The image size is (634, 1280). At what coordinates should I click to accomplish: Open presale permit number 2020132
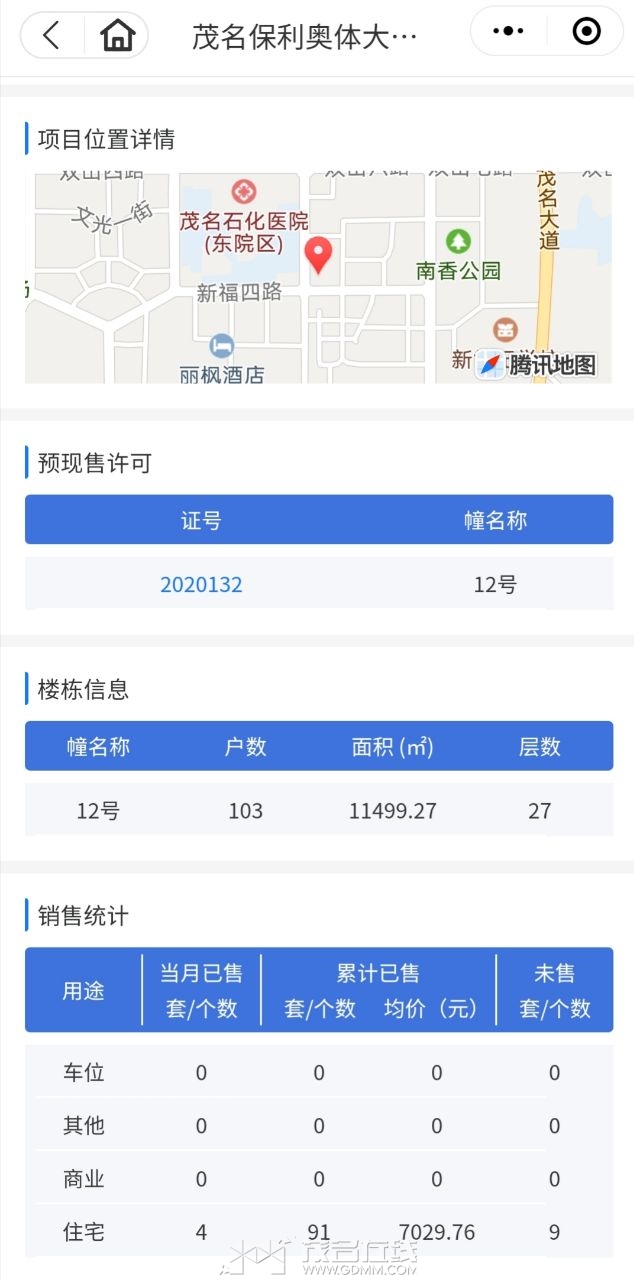tap(201, 584)
